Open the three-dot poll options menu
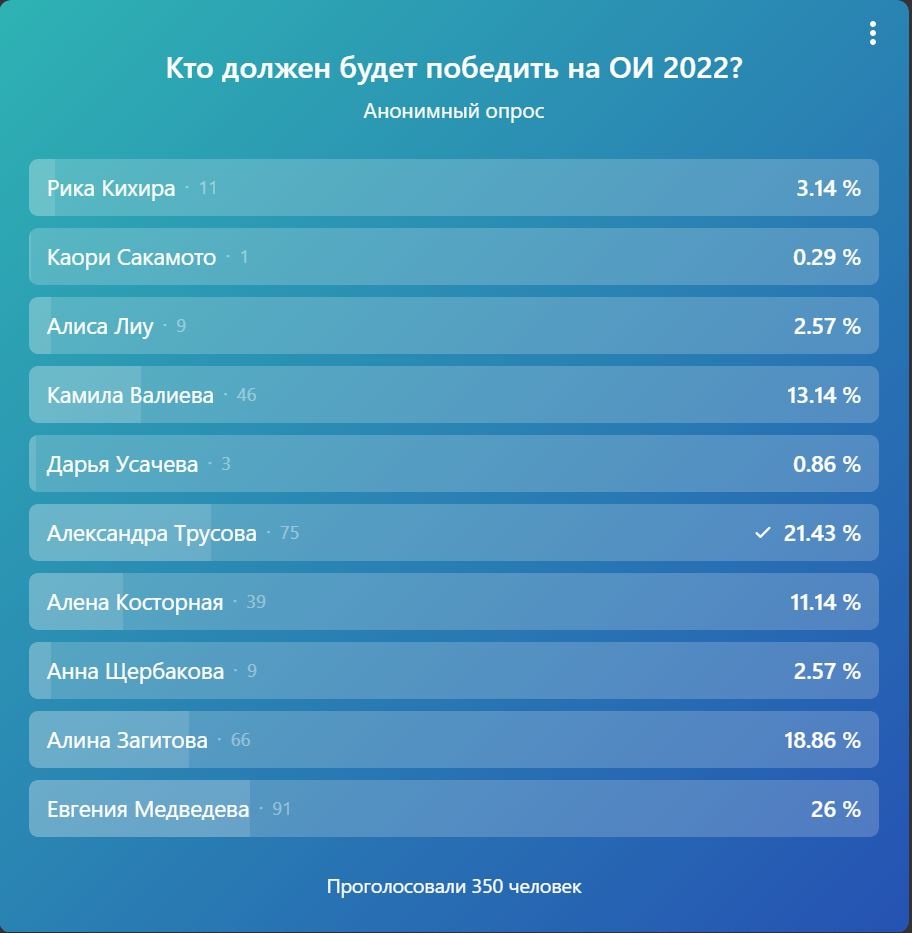 [x=873, y=33]
